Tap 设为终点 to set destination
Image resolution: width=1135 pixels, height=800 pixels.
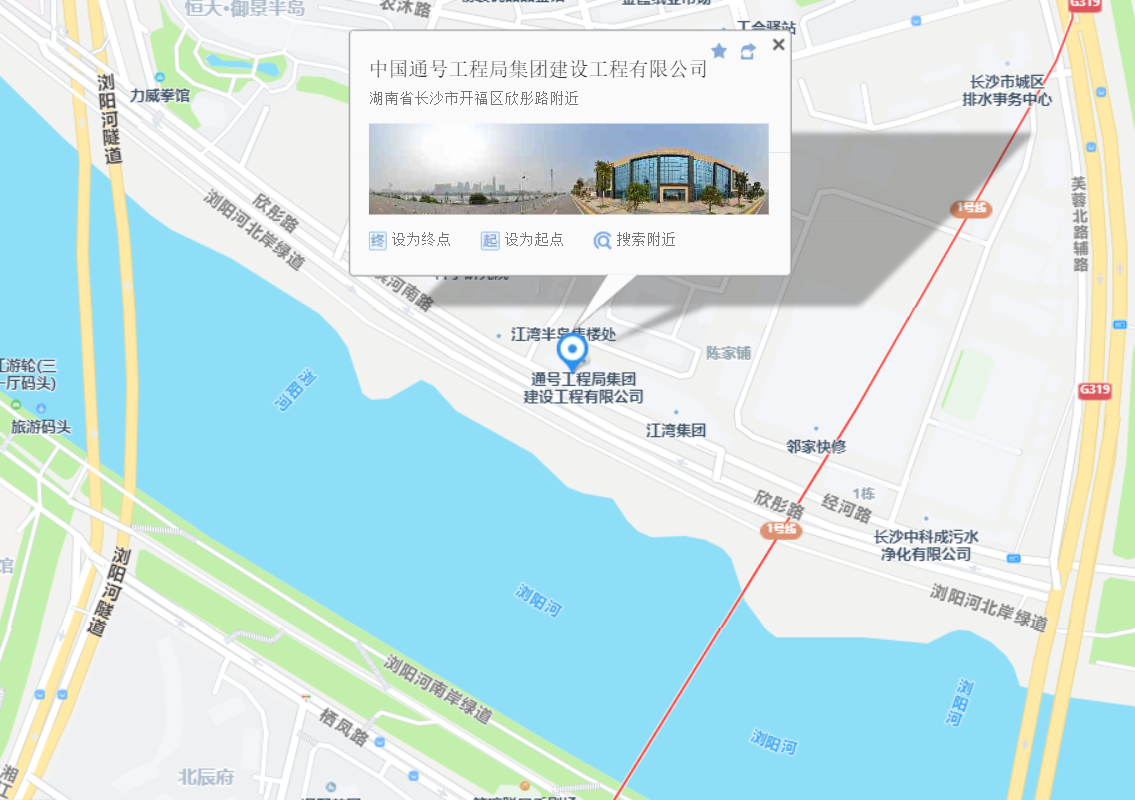[x=410, y=240]
